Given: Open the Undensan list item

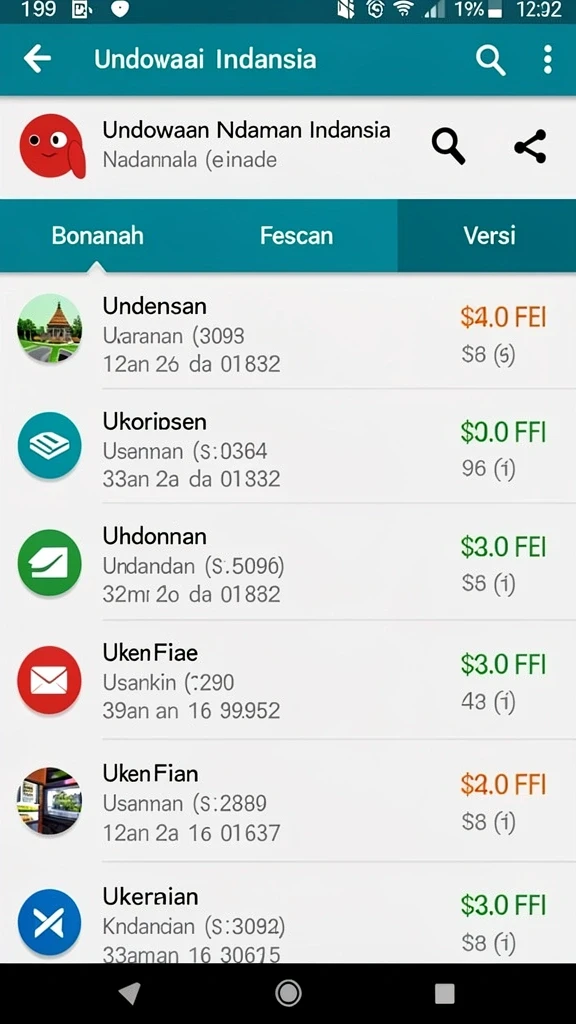Looking at the screenshot, I should pos(288,333).
